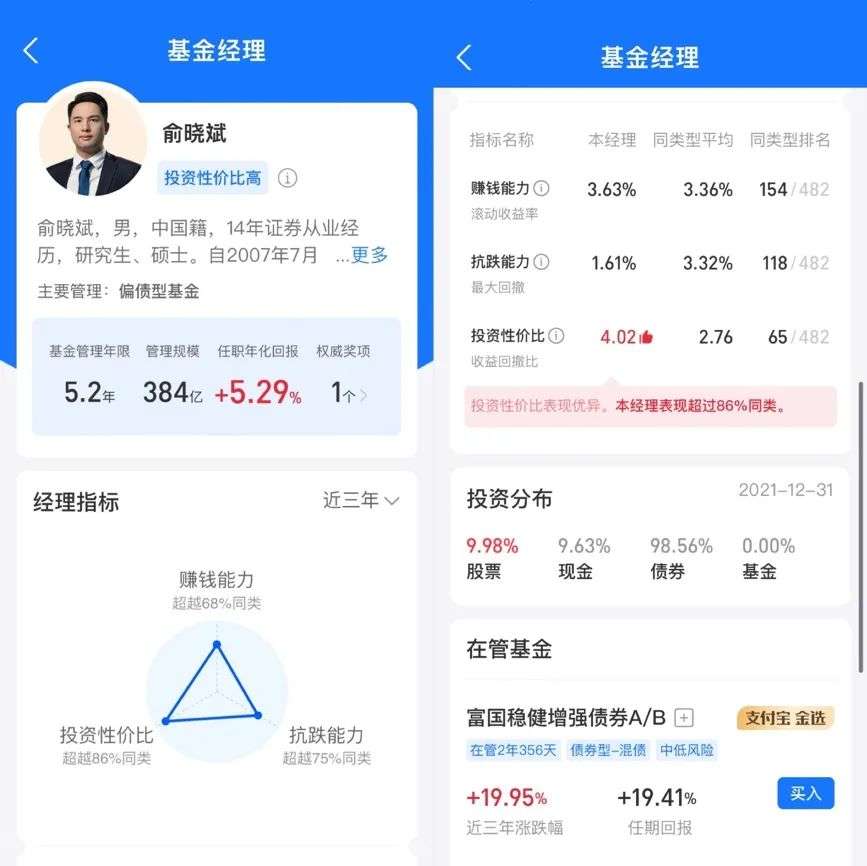Show info for 投资性价比 table row
This screenshot has width=867, height=866.
pyautogui.click(x=557, y=336)
